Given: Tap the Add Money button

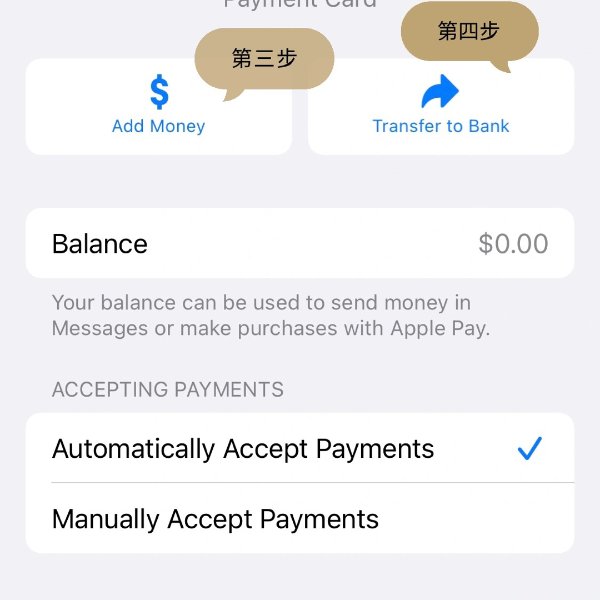Looking at the screenshot, I should pyautogui.click(x=158, y=110).
